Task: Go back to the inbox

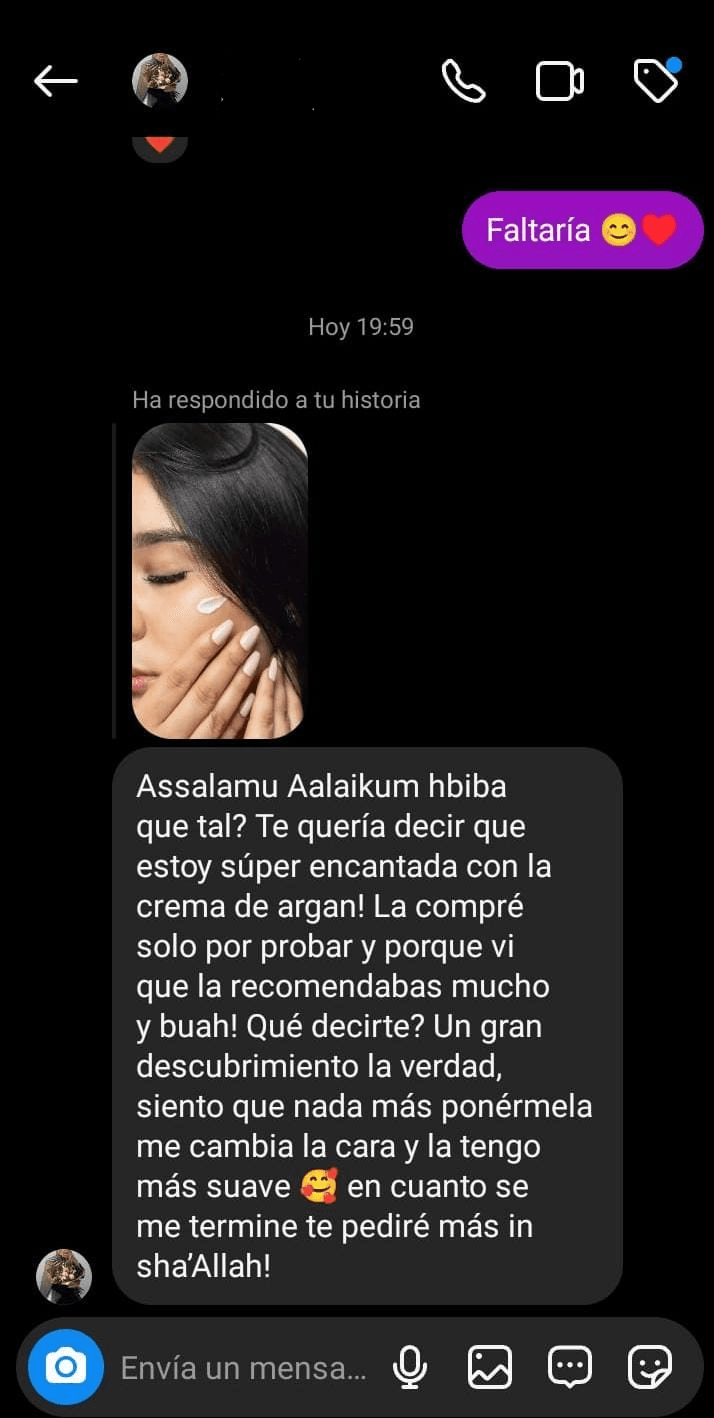Action: click(55, 82)
